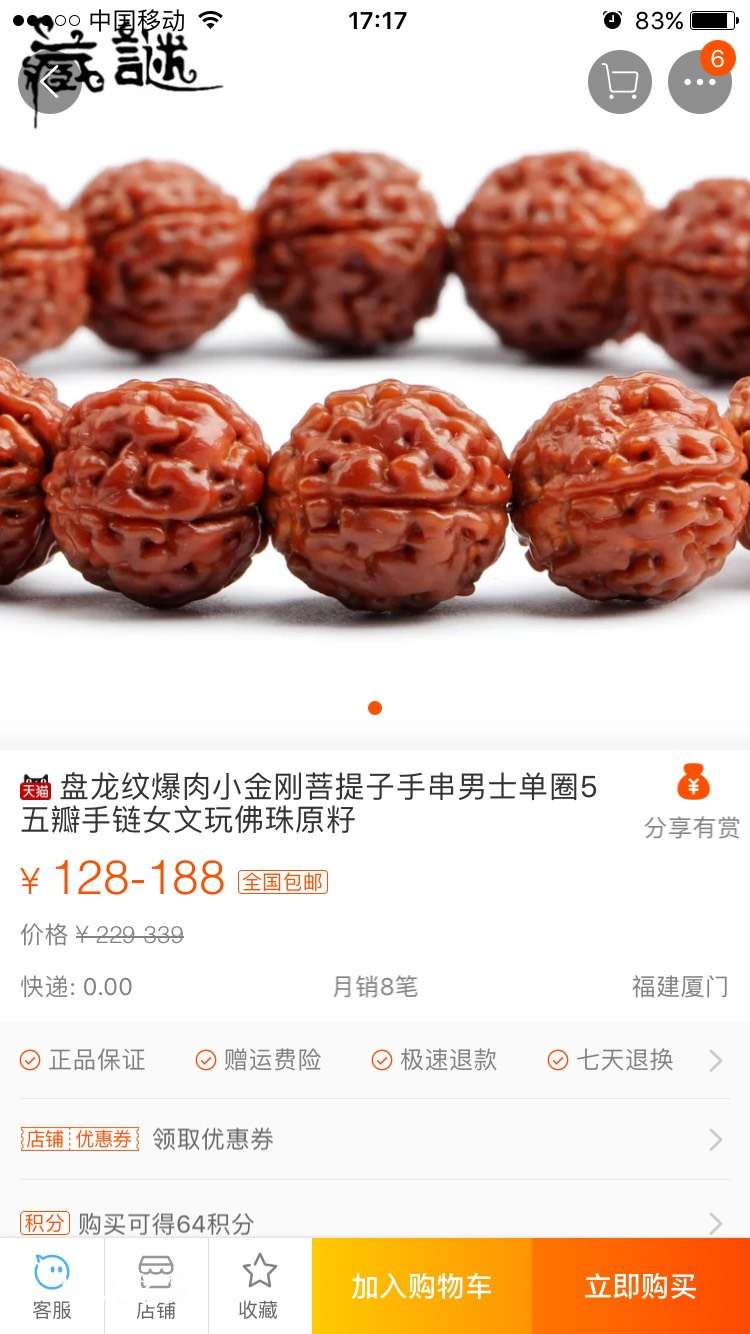Contact 客服 customer service
This screenshot has height=1334, width=750.
[52, 1287]
